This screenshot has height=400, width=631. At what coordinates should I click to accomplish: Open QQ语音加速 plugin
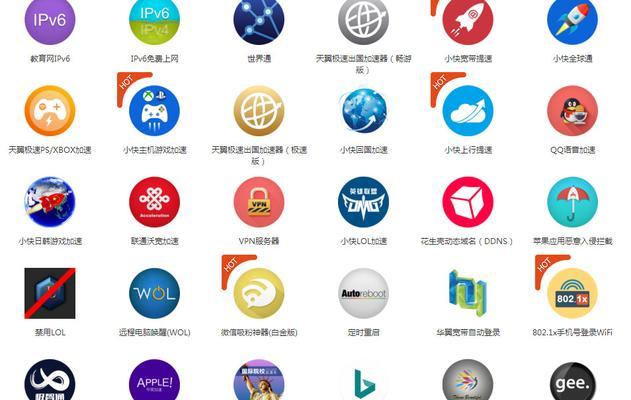[572, 110]
